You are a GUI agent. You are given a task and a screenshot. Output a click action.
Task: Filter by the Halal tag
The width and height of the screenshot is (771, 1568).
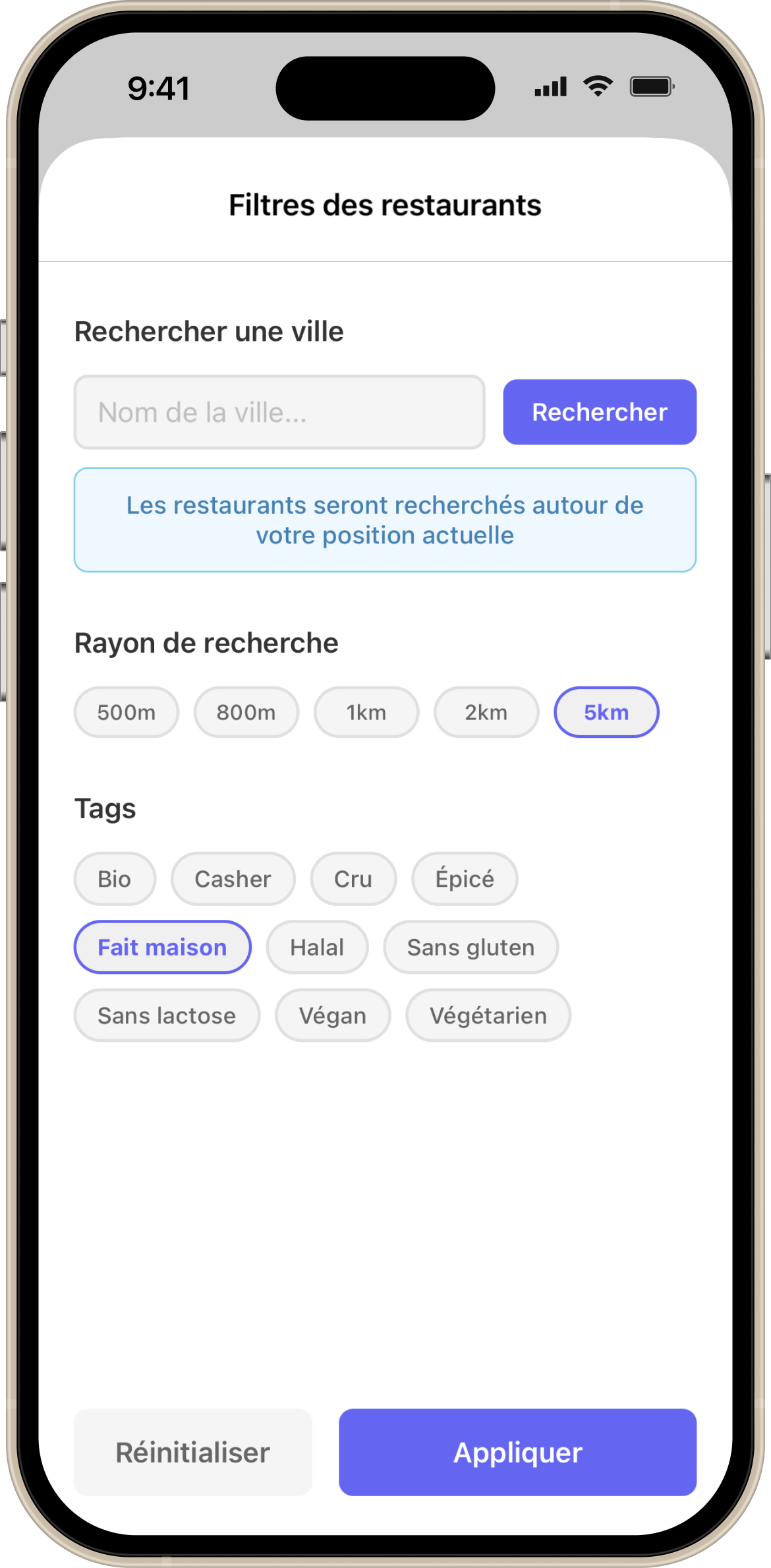pos(317,947)
